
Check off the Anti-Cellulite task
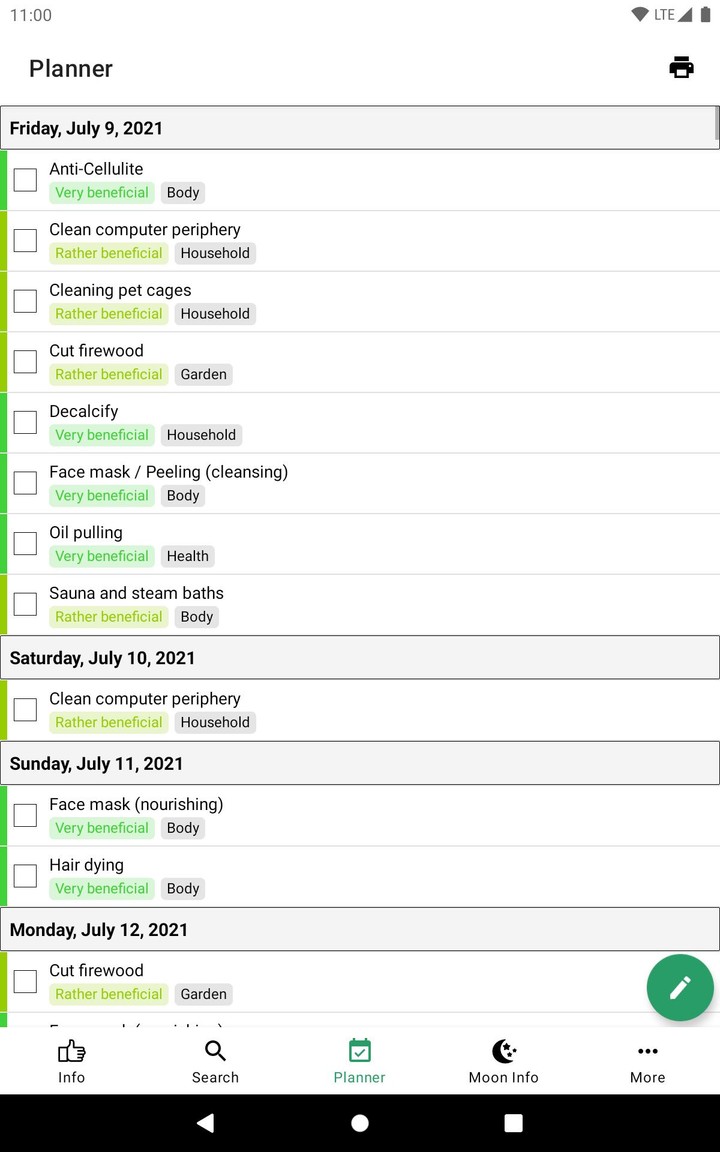[25, 180]
